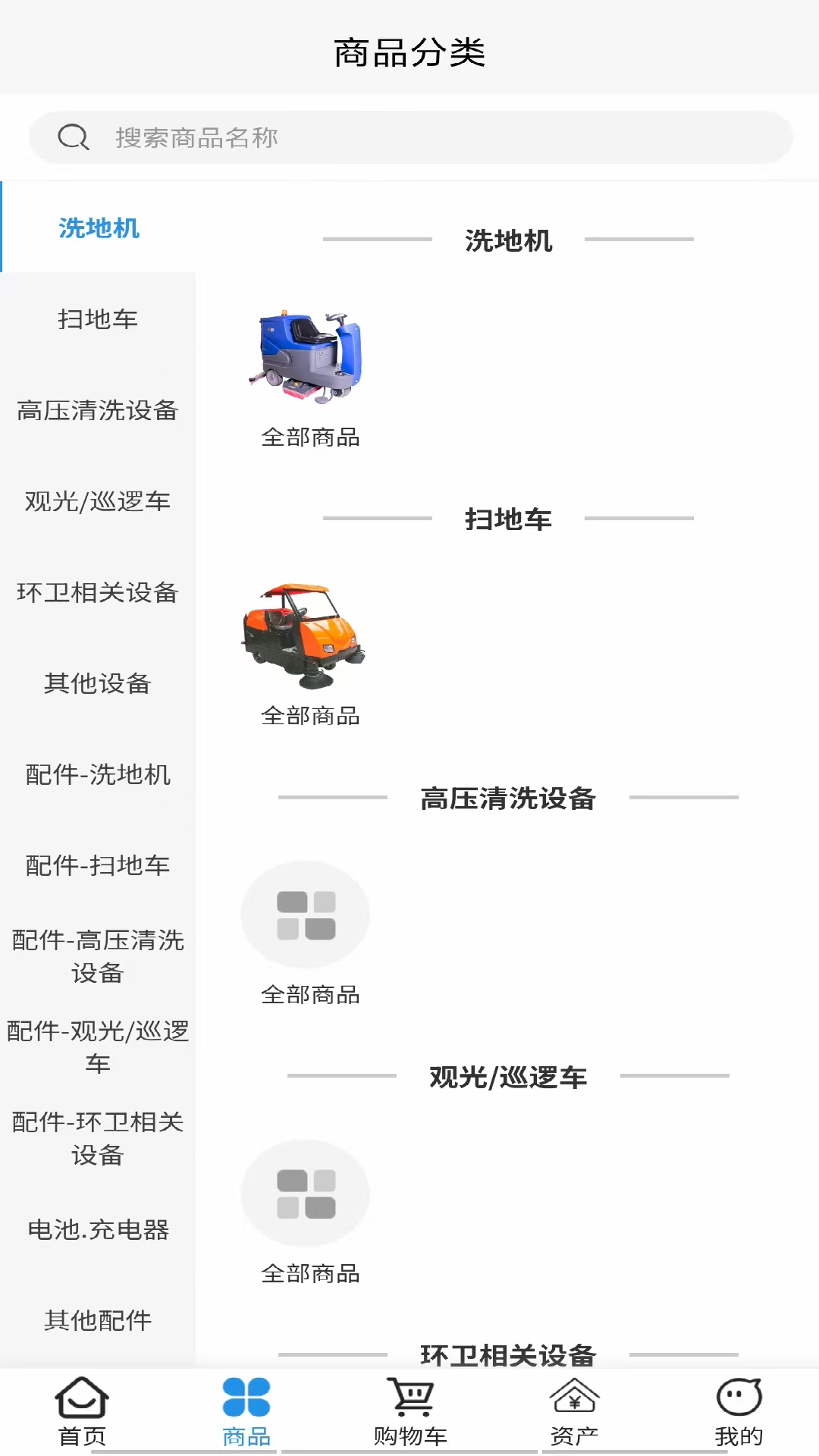The image size is (819, 1456).
Task: Select 电池.充电器 from the sidebar
Action: tap(99, 1230)
